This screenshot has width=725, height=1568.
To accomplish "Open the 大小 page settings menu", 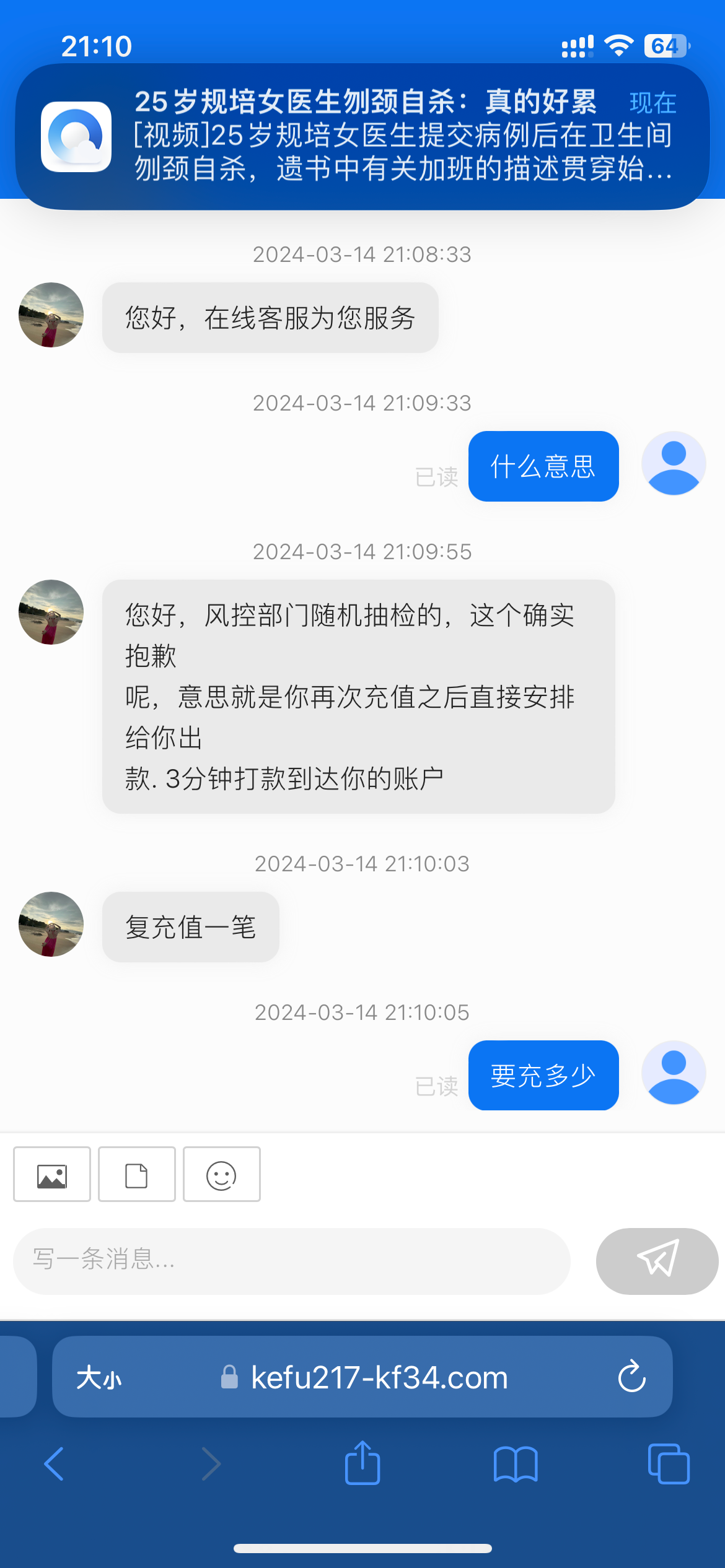I will 98,1377.
